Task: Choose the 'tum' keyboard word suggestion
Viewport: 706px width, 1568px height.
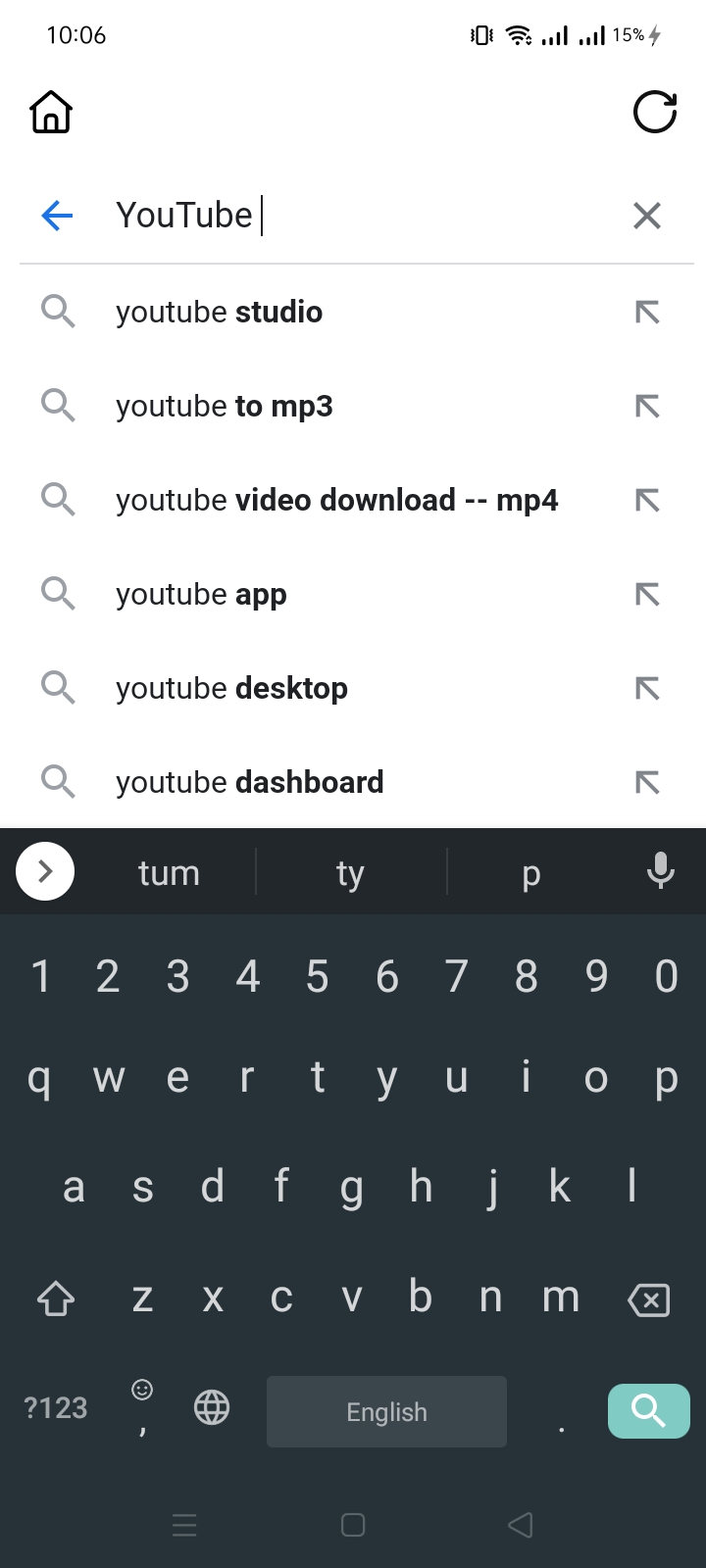Action: tap(169, 872)
